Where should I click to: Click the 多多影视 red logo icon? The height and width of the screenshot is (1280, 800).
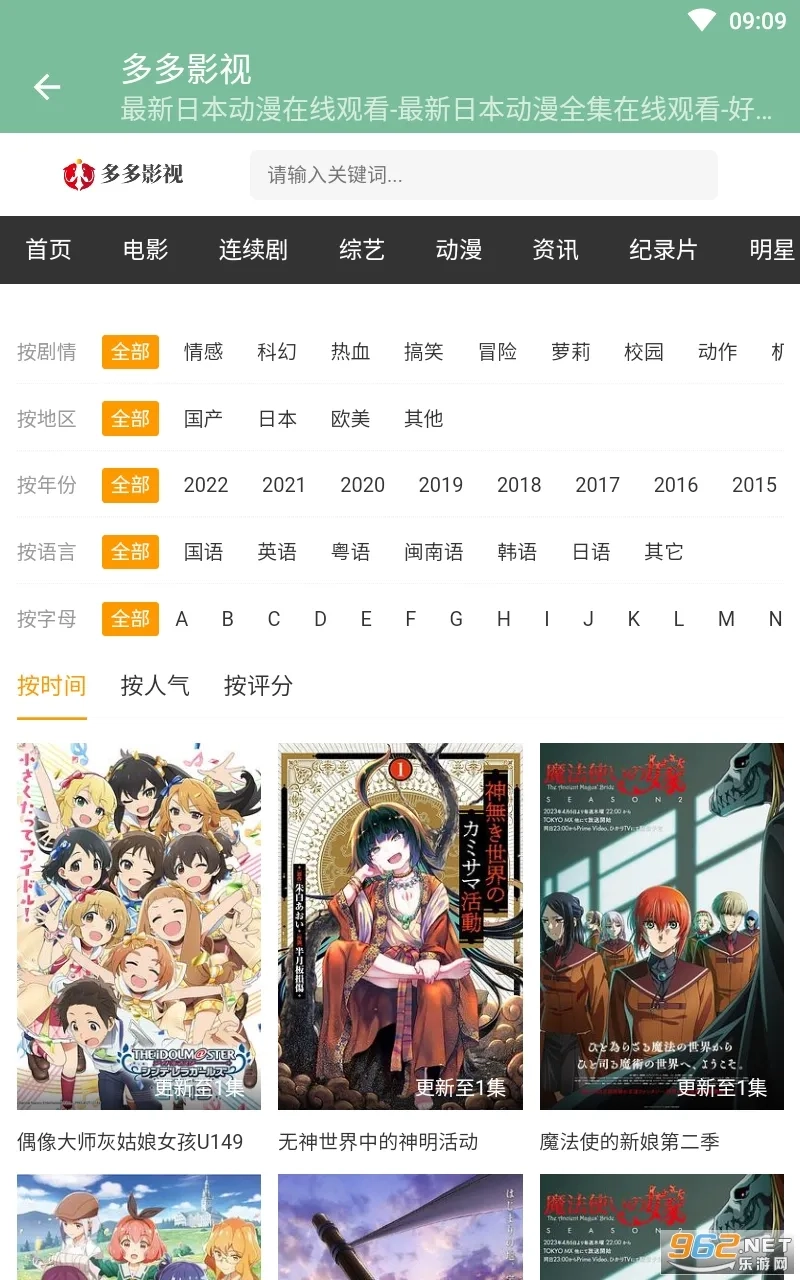tap(78, 174)
